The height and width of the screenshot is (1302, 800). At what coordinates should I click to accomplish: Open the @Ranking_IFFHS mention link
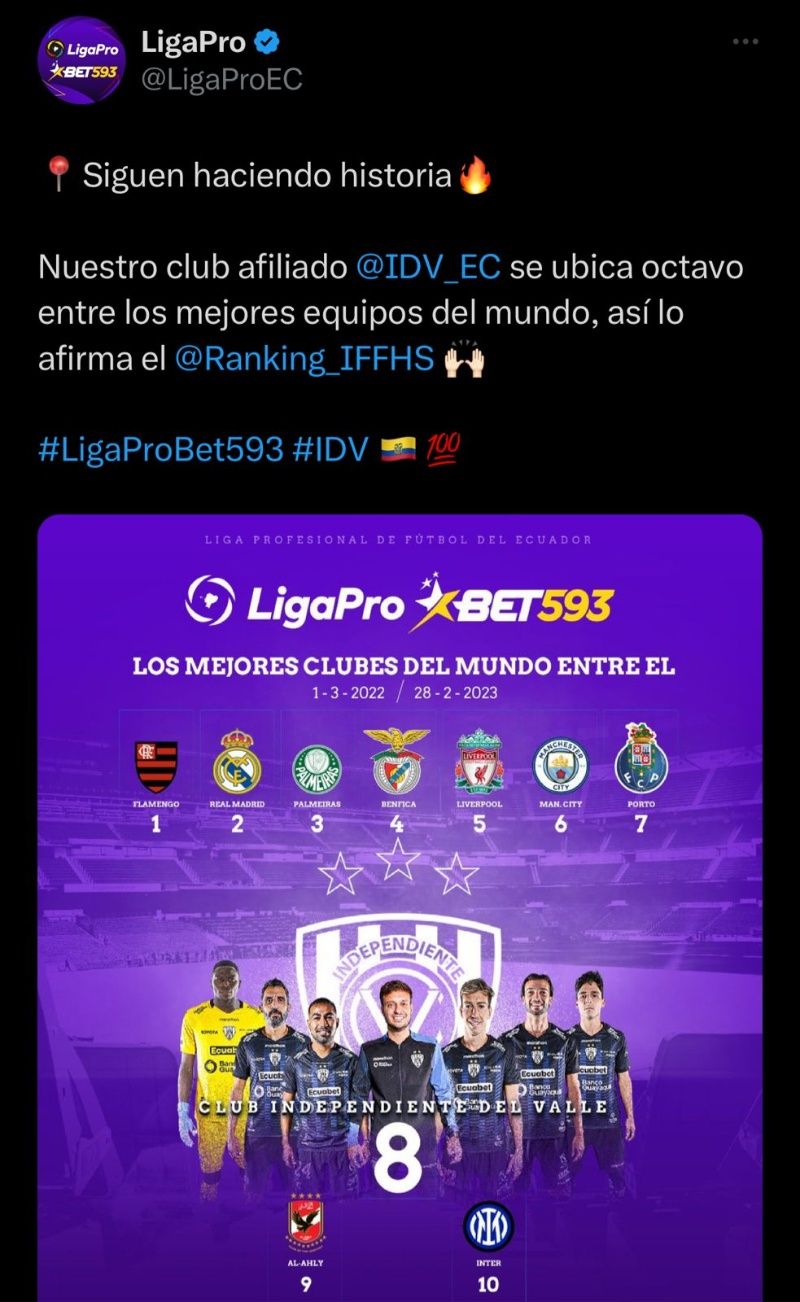[x=304, y=359]
